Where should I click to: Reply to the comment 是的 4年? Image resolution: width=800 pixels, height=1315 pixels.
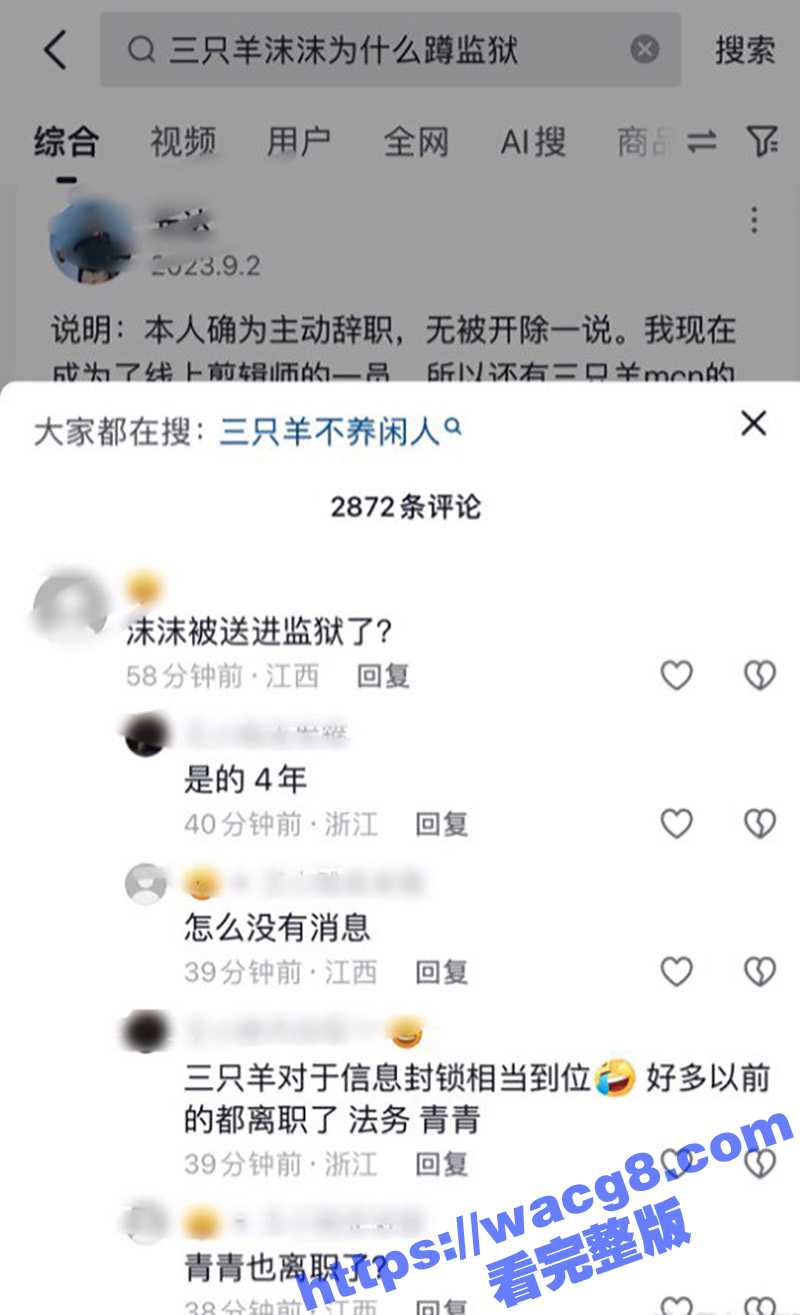(442, 824)
